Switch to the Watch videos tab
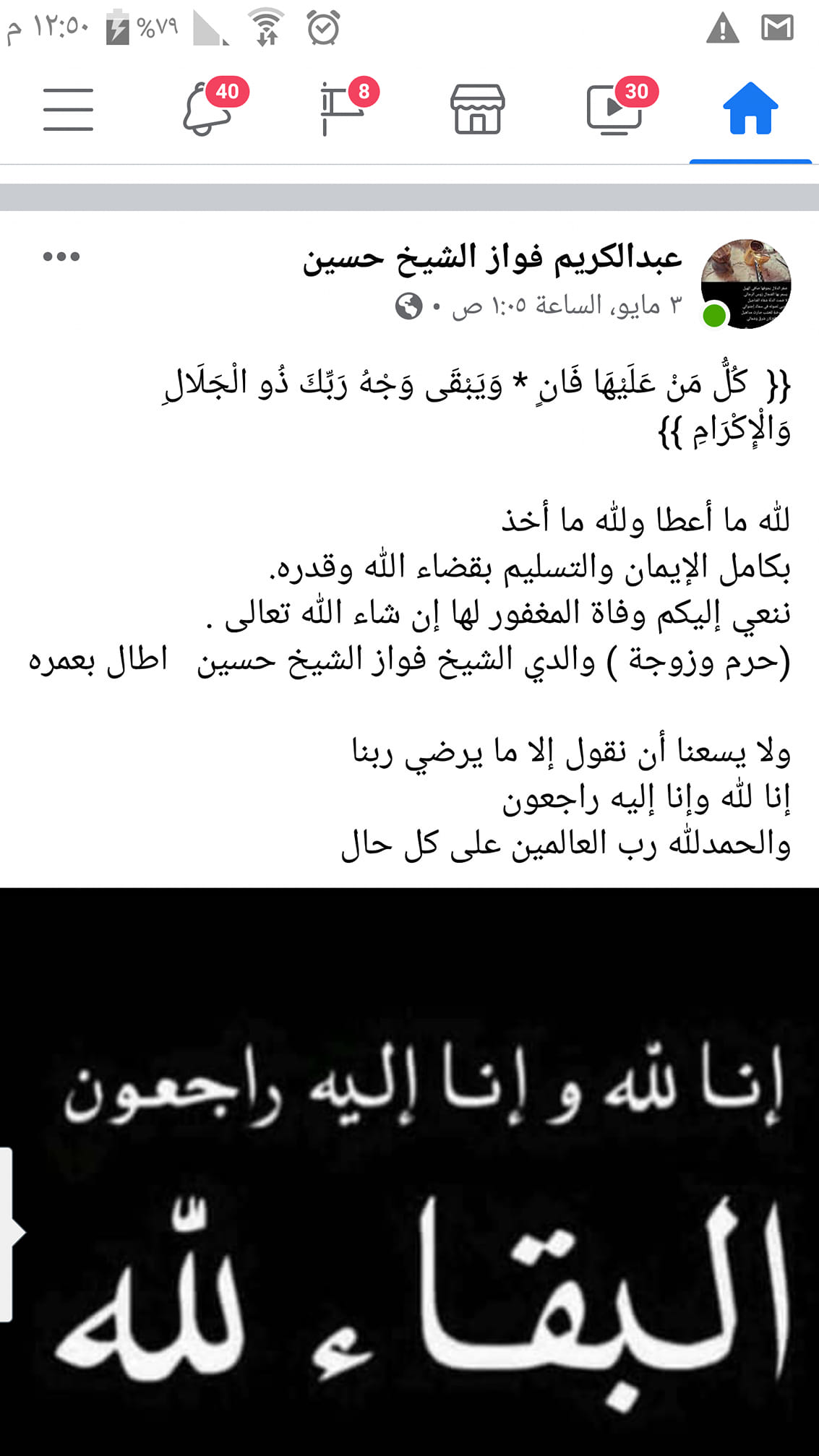Viewport: 819px width, 1456px height. (619, 108)
